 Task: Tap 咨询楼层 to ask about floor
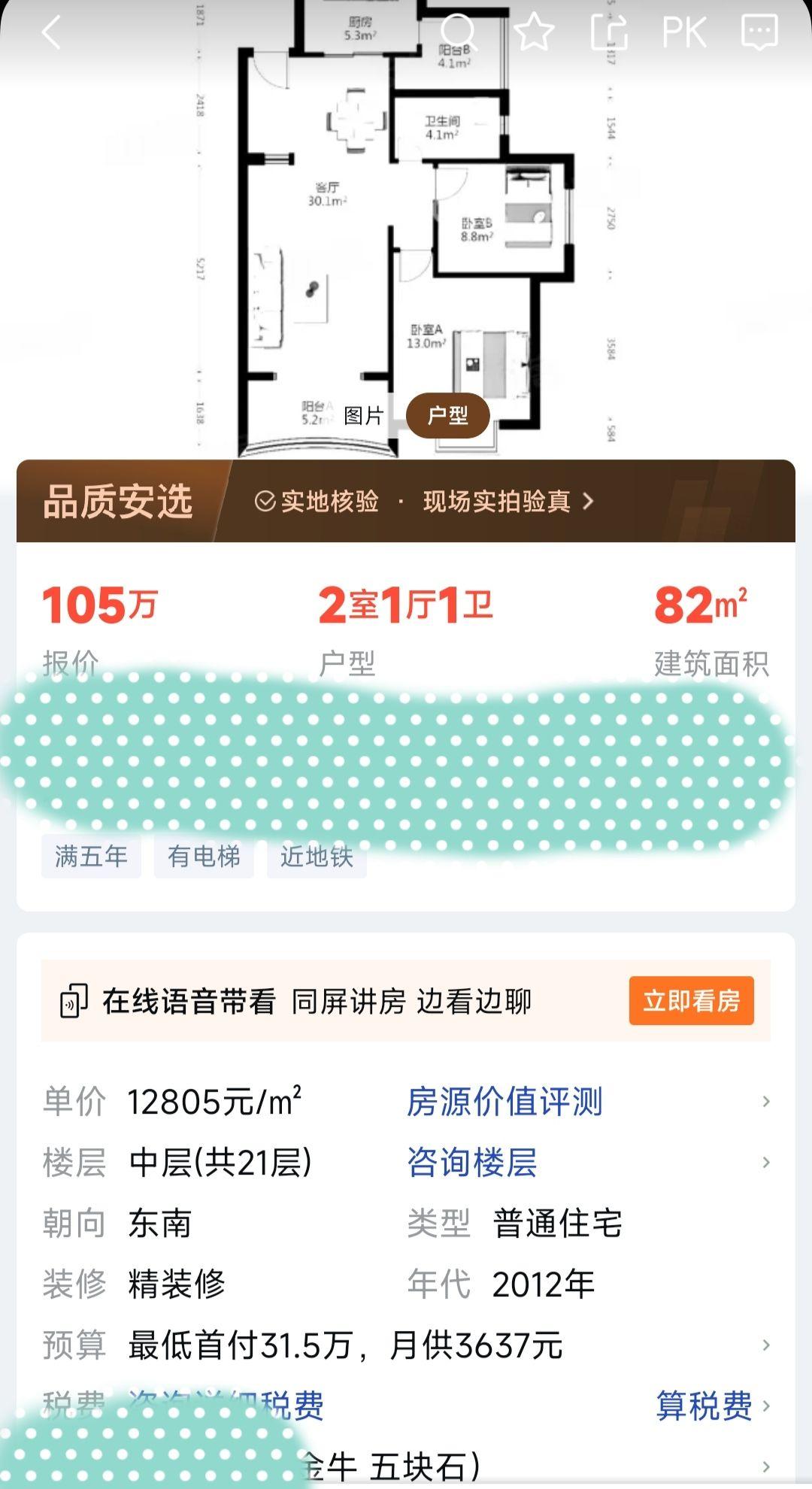click(x=471, y=1163)
